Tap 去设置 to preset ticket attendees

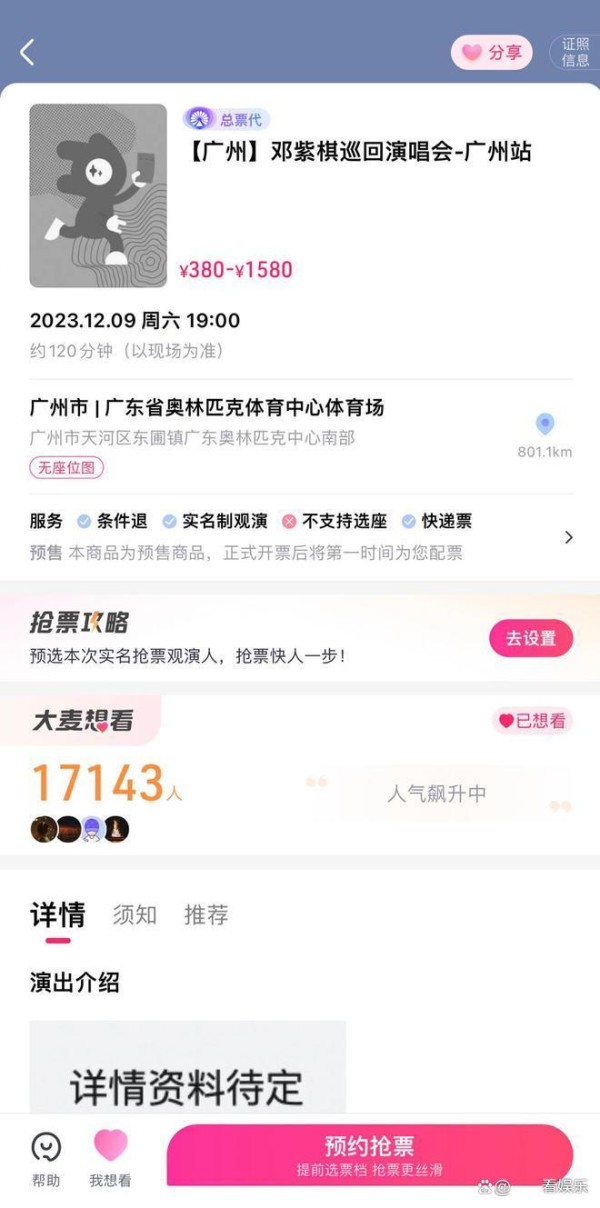[x=530, y=638]
